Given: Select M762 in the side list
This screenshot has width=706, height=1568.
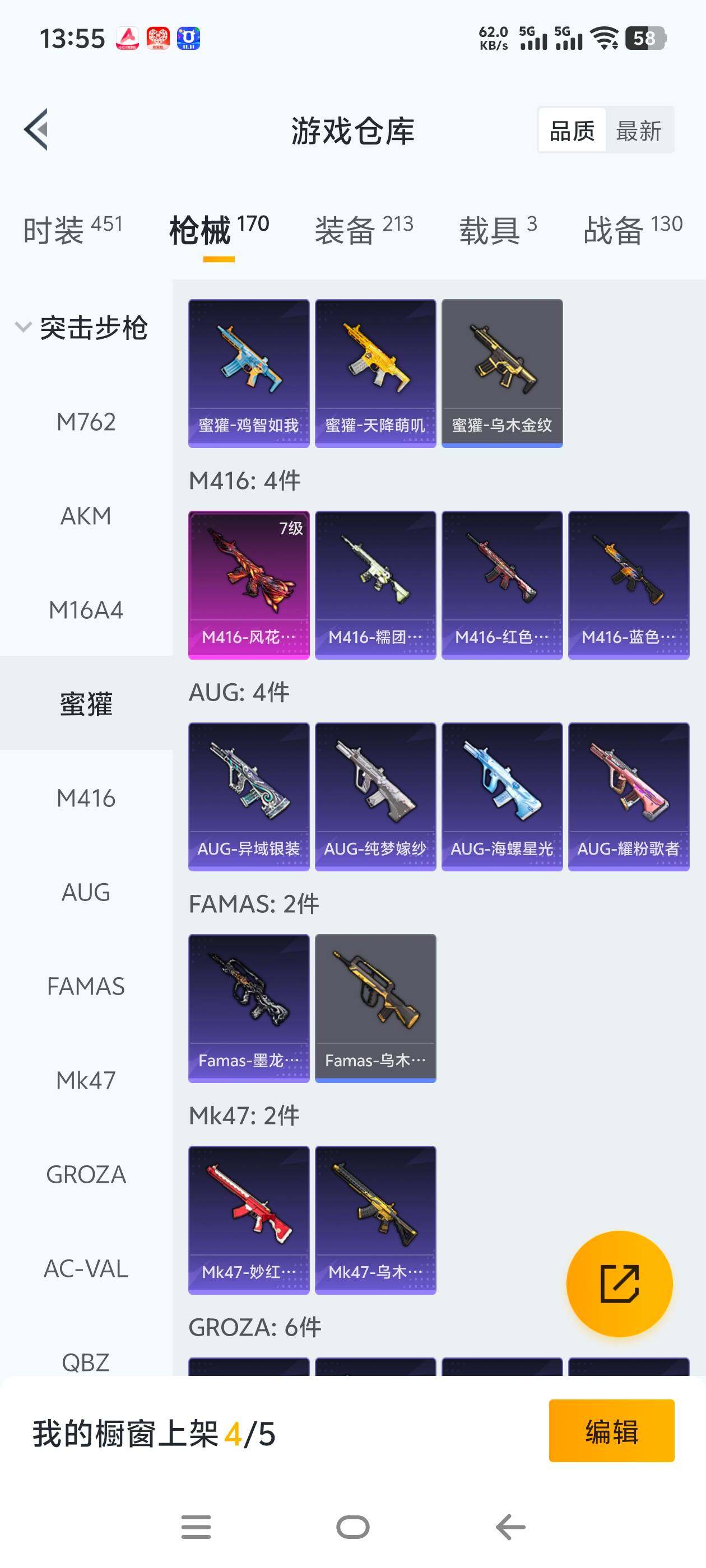Looking at the screenshot, I should tap(86, 422).
